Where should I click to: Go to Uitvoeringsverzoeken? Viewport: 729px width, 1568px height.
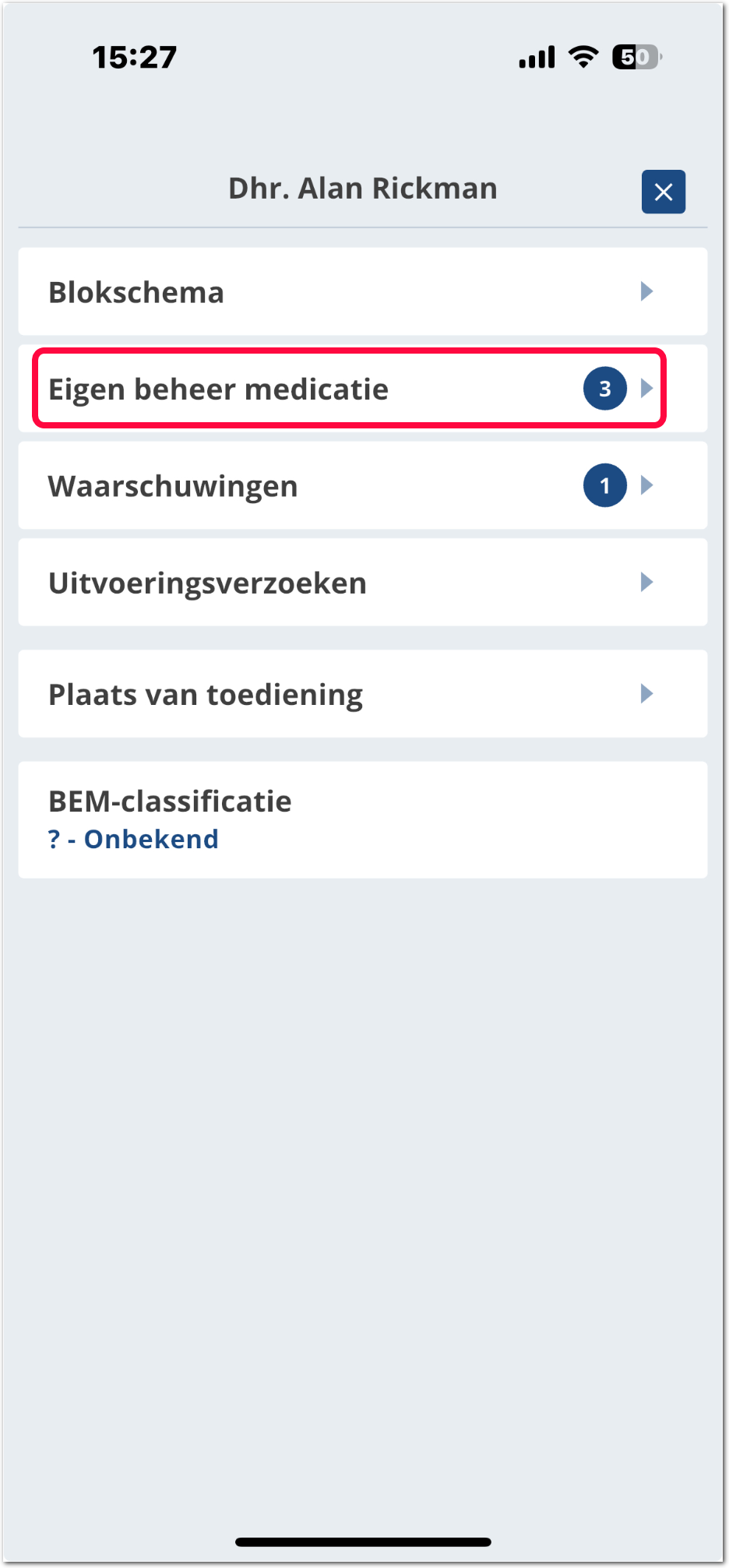362,583
